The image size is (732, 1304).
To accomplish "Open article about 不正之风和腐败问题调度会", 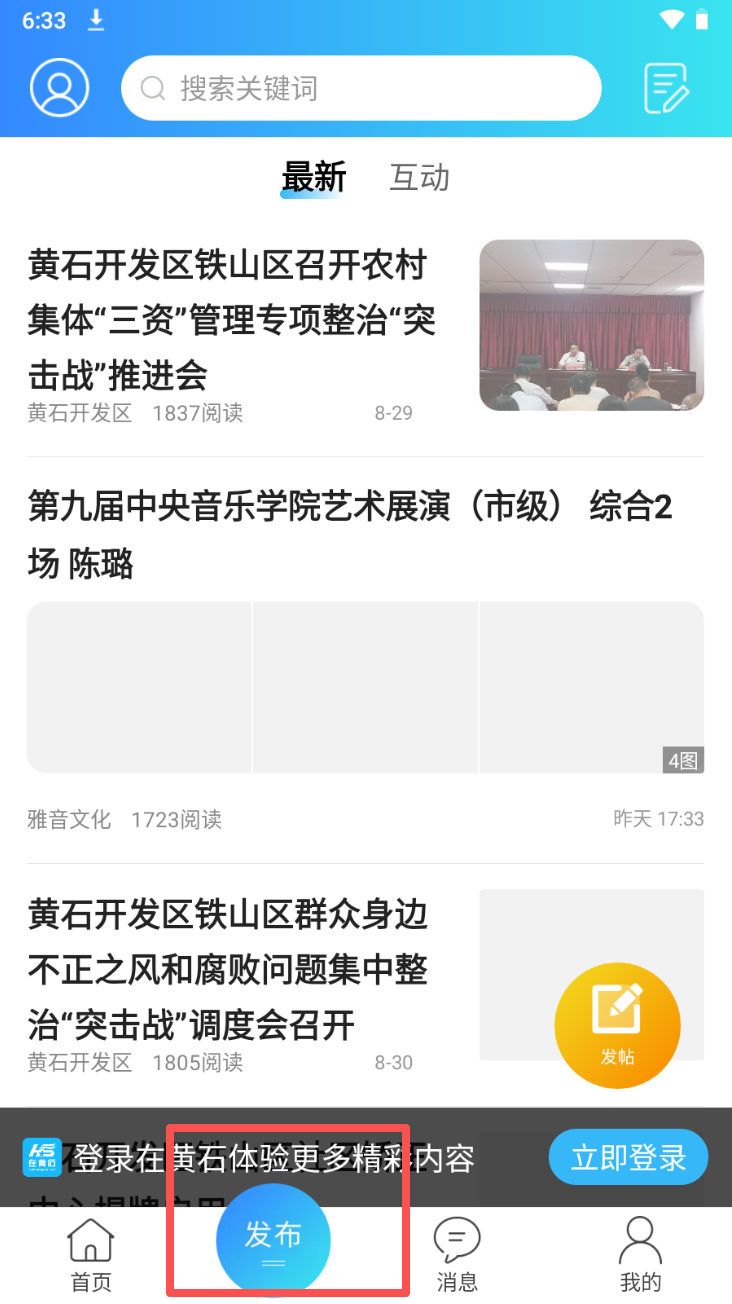I will (x=228, y=968).
